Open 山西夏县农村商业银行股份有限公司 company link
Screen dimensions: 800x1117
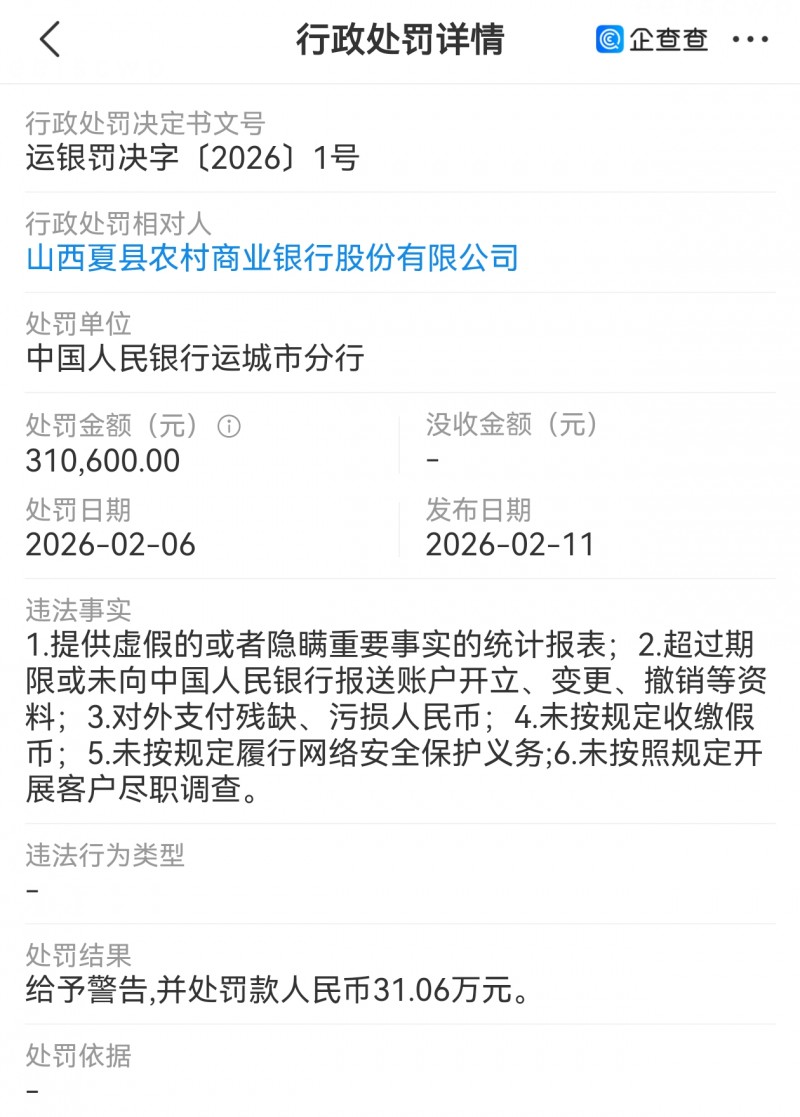[271, 257]
